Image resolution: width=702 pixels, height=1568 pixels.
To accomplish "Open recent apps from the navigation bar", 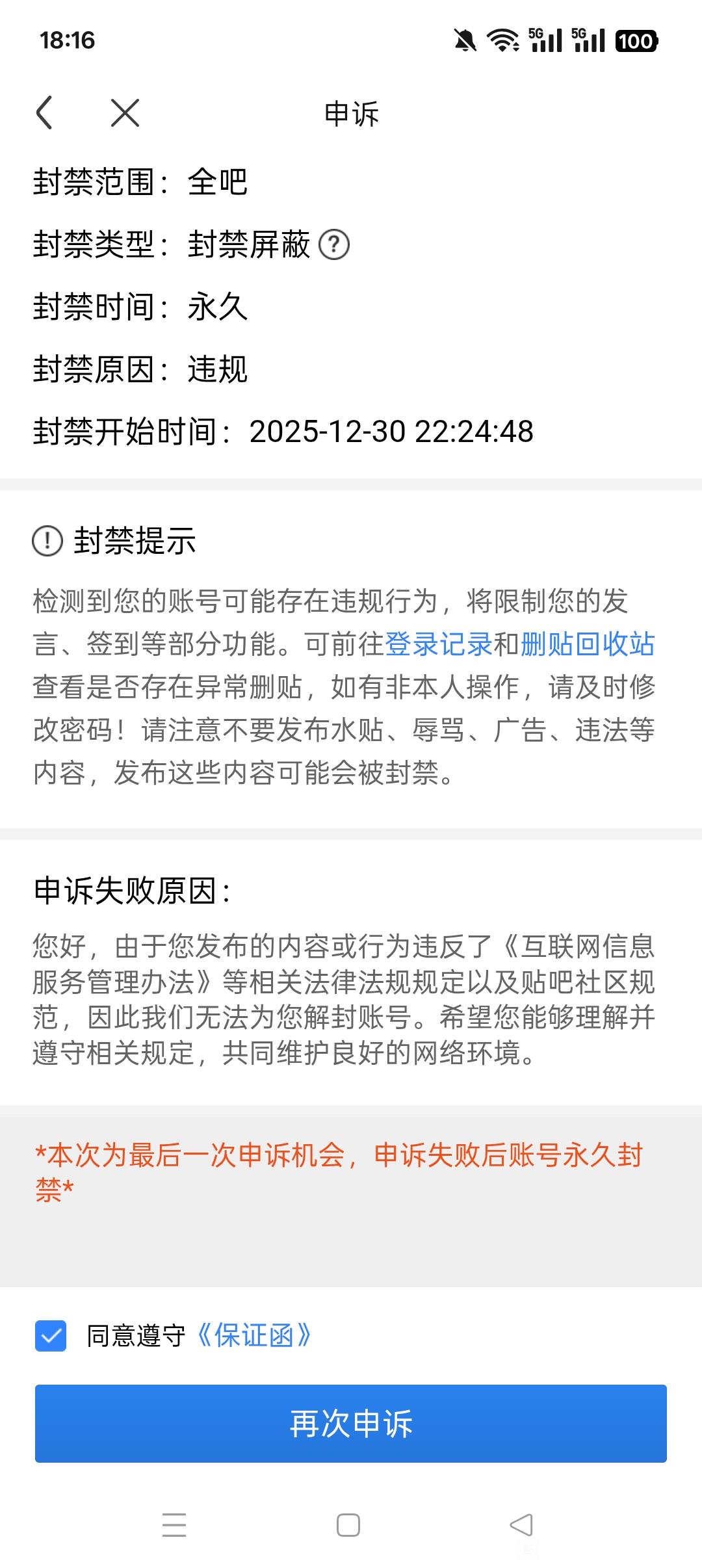I will tap(174, 1524).
